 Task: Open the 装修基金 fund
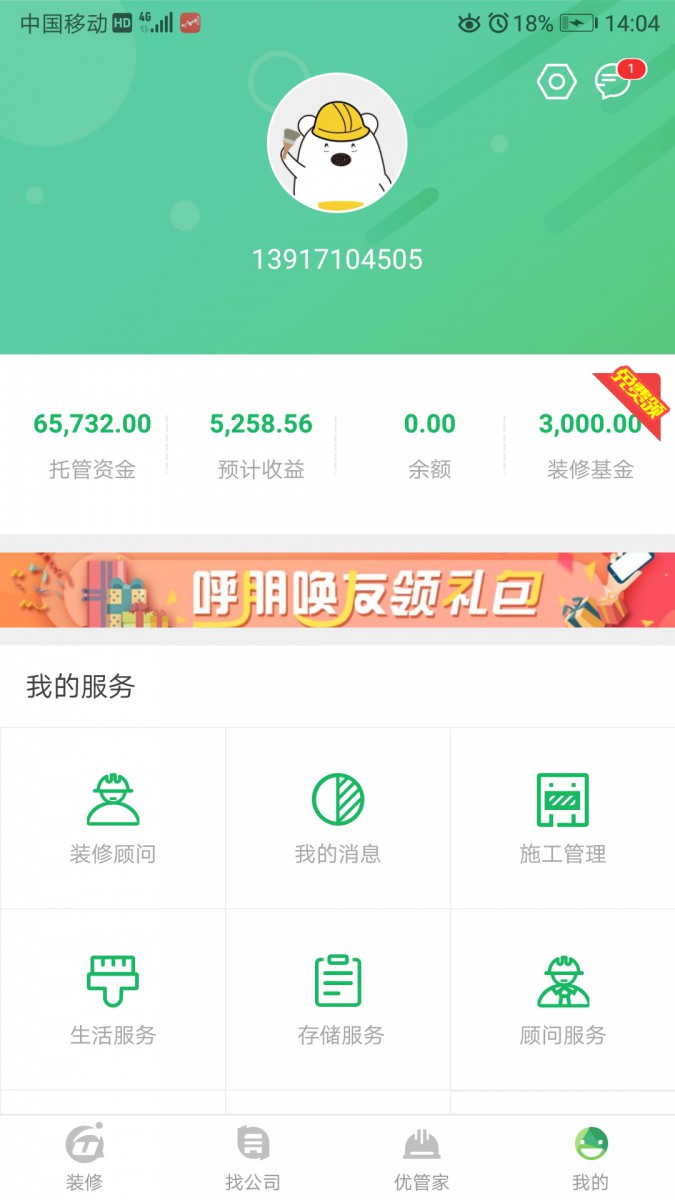[x=590, y=444]
